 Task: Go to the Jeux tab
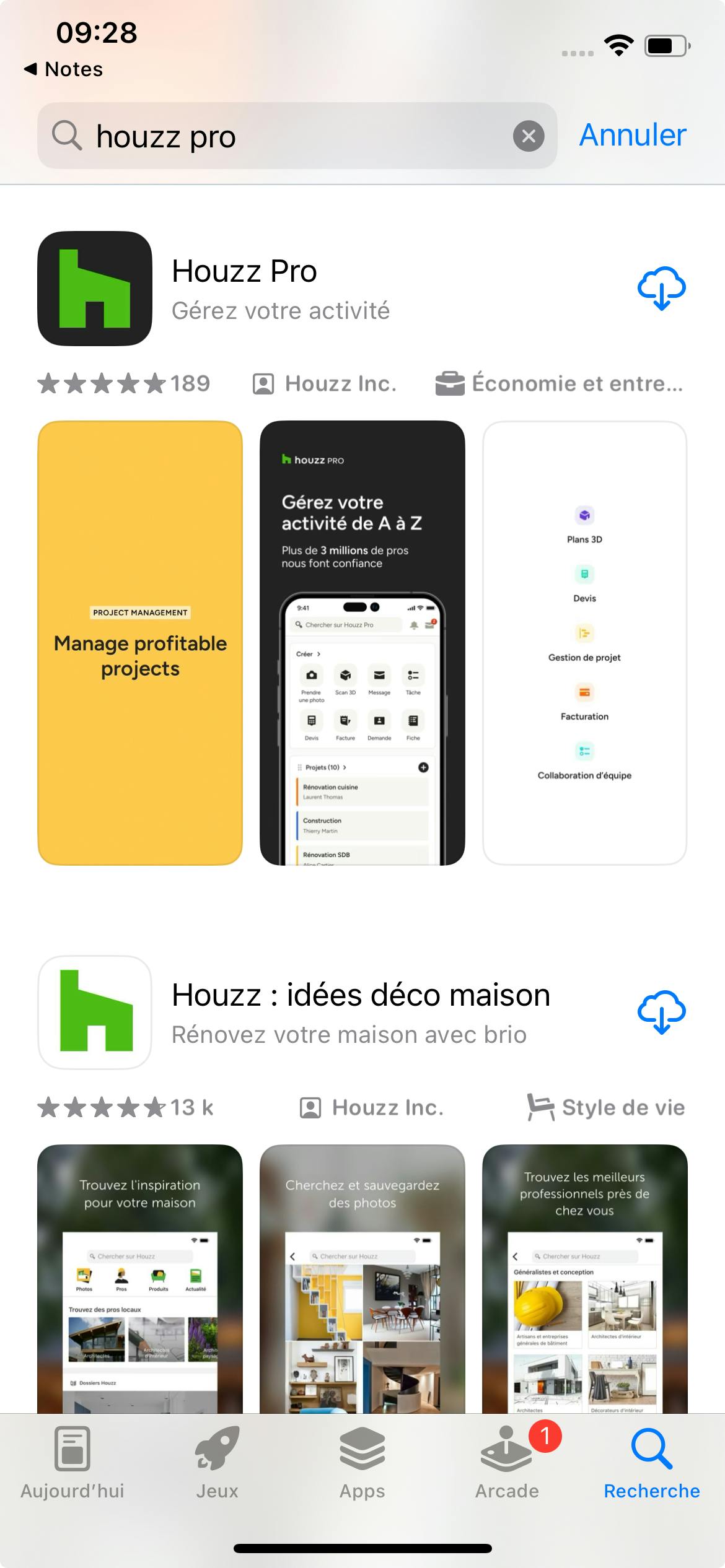click(217, 1463)
